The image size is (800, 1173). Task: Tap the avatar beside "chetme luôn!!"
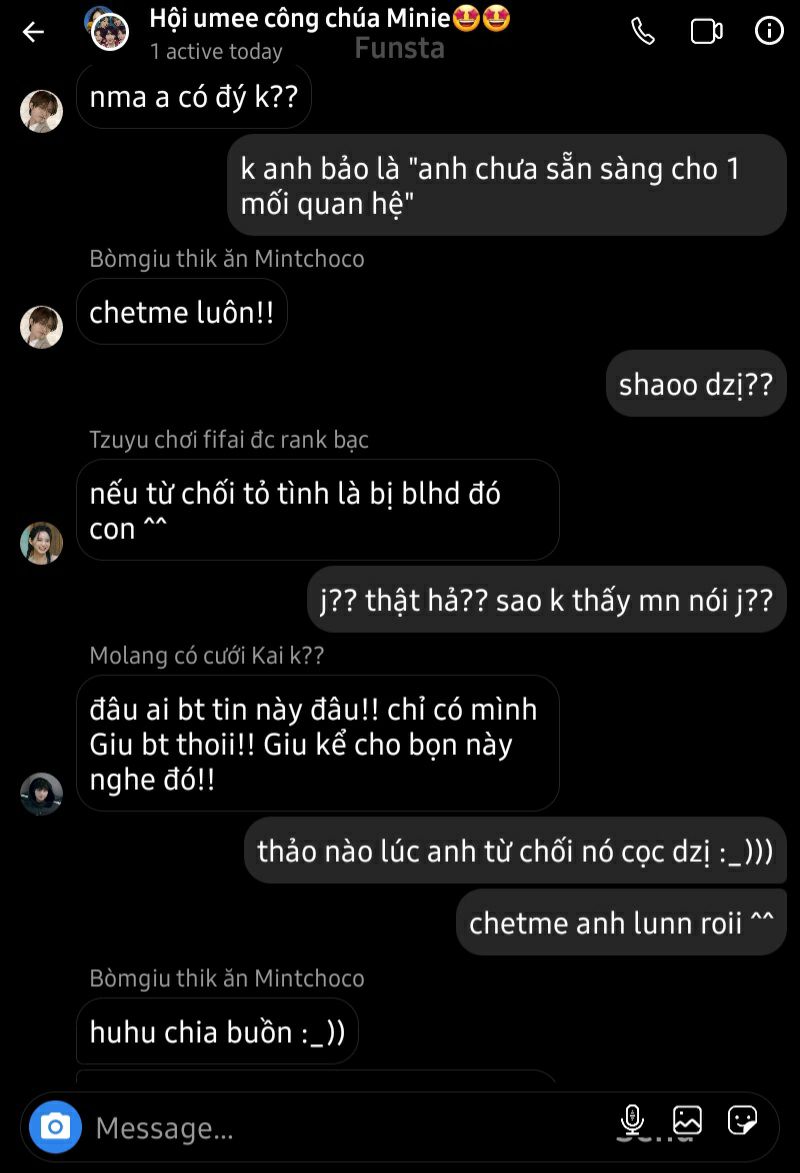42,327
